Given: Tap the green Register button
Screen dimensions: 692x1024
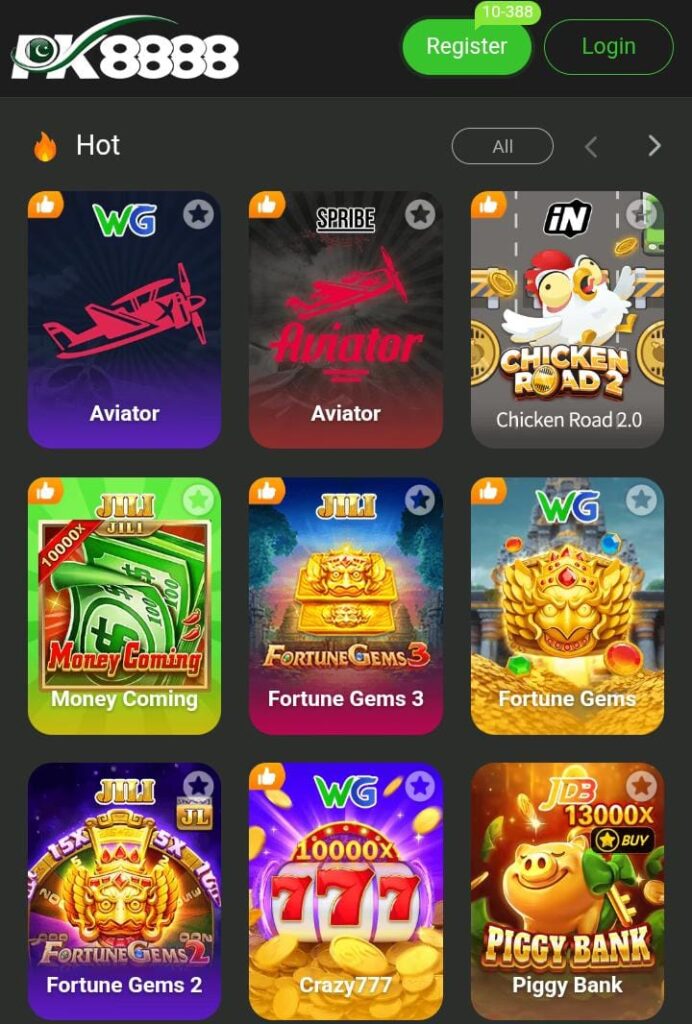Looking at the screenshot, I should (x=466, y=47).
